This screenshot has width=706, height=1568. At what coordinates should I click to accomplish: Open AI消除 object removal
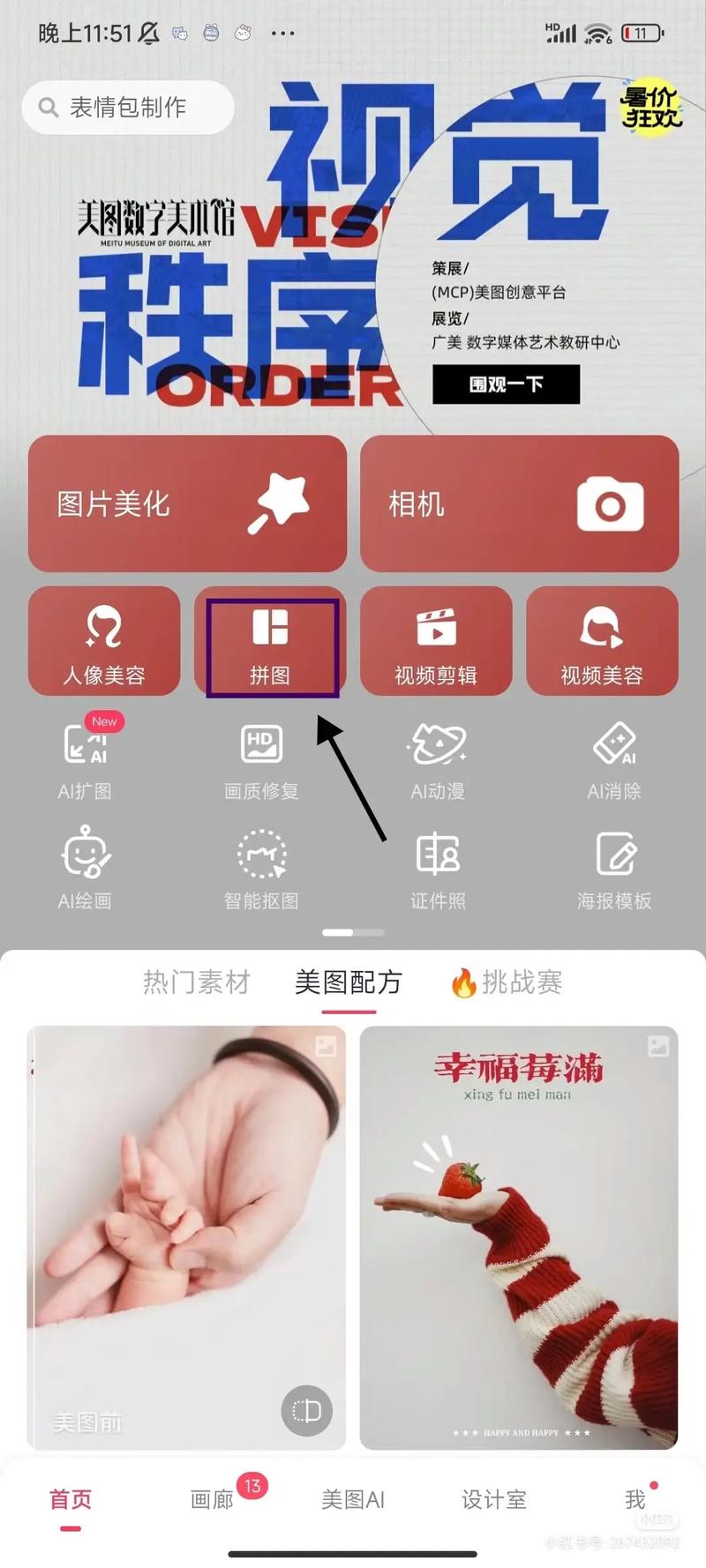pos(614,758)
